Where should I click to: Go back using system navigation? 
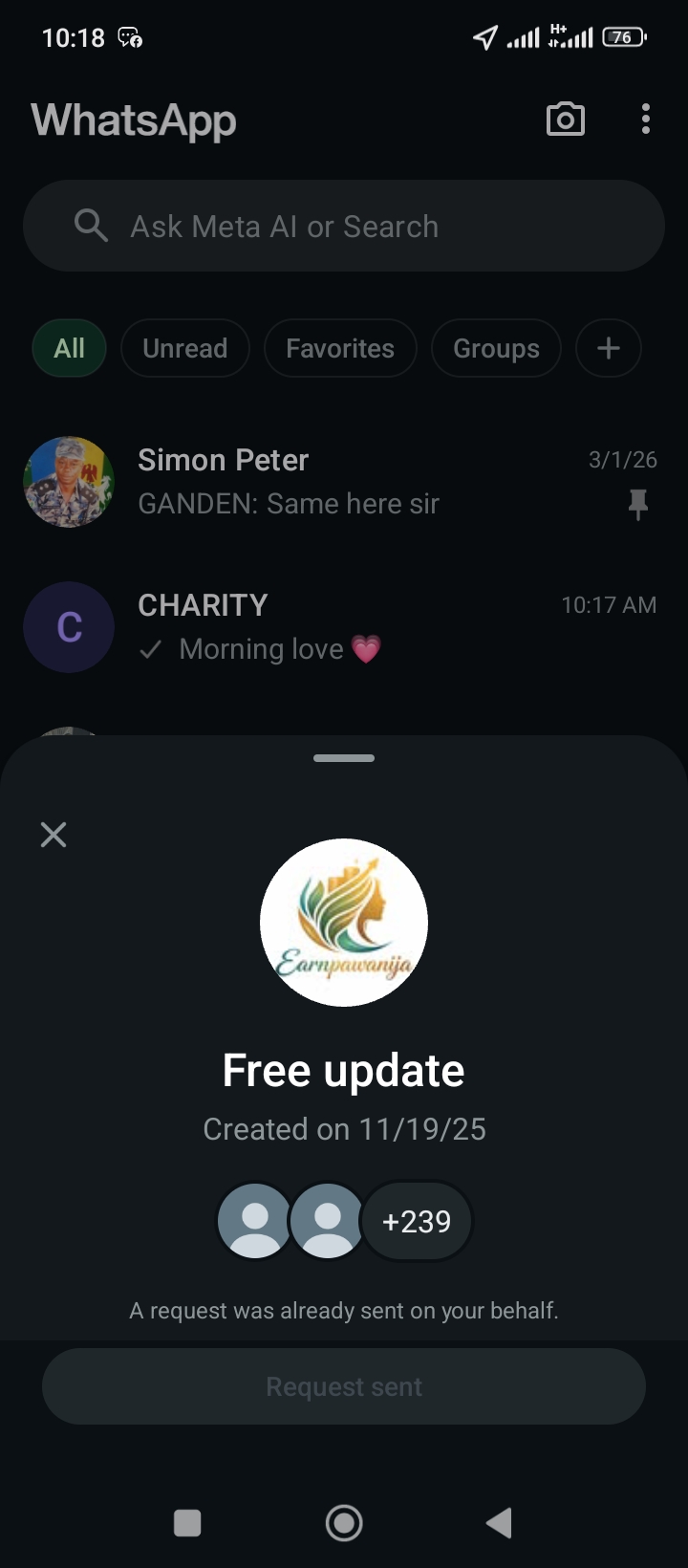499,1522
